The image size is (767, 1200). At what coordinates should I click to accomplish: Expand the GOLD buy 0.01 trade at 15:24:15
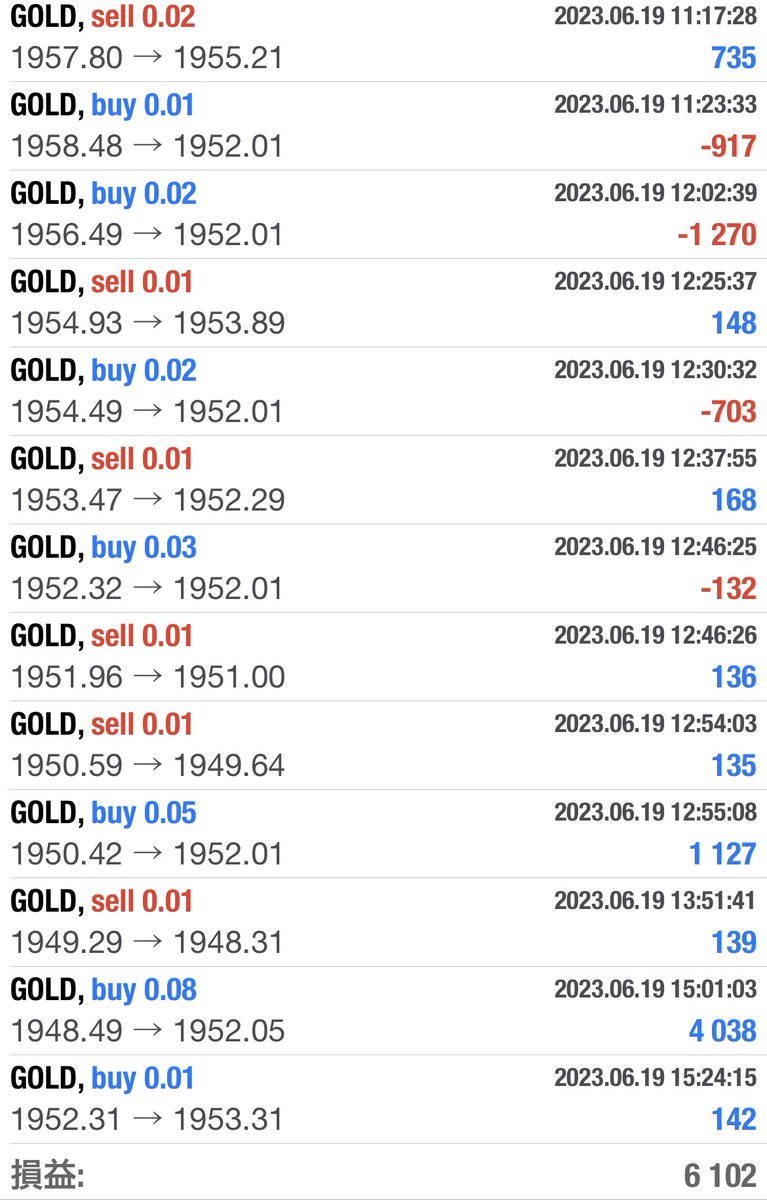[x=383, y=1099]
